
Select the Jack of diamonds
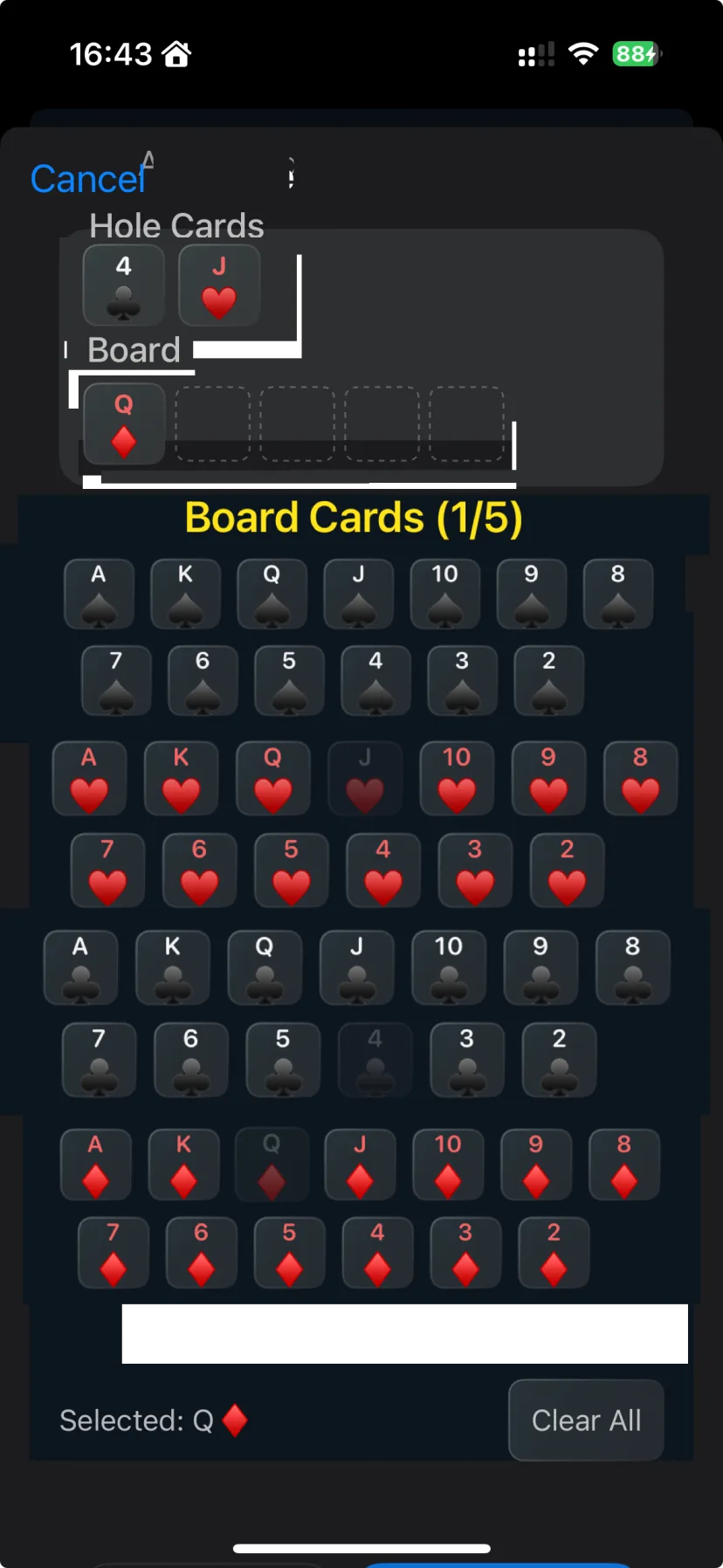click(360, 1165)
